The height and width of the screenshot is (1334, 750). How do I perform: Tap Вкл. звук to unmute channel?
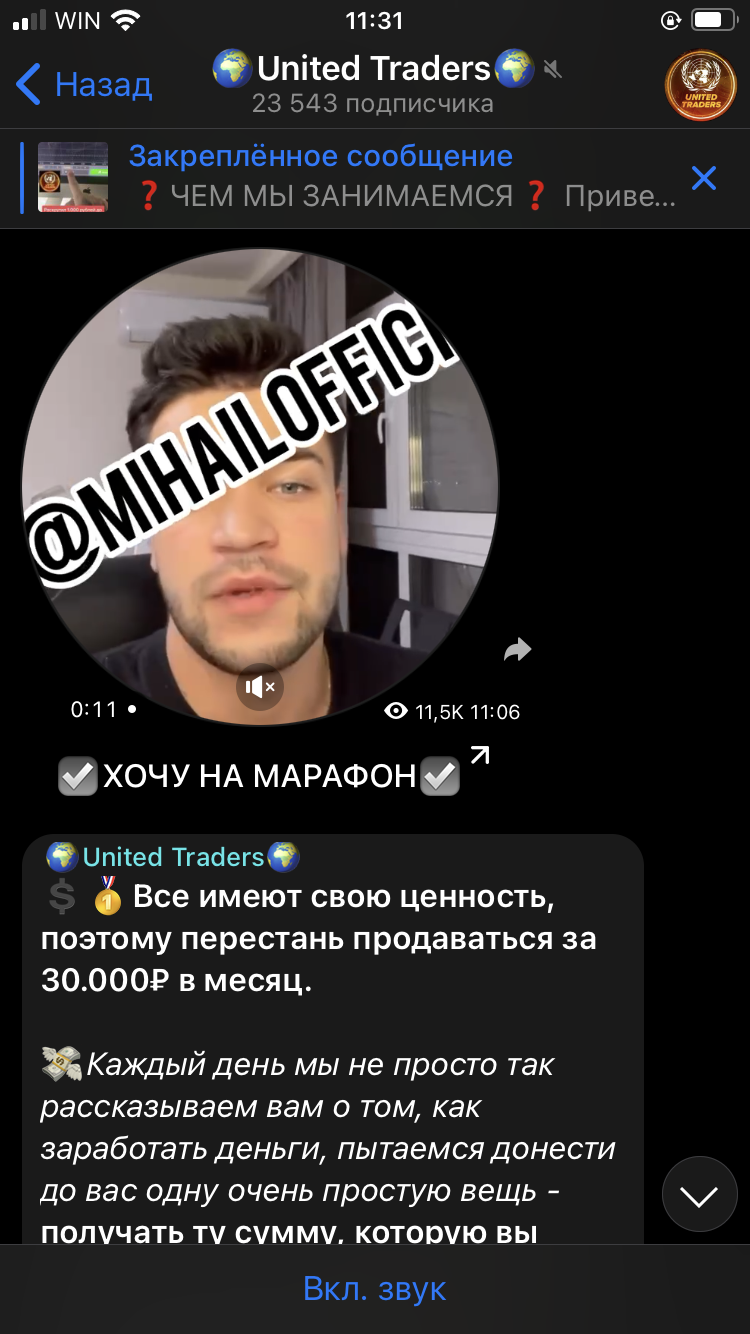[x=375, y=1289]
